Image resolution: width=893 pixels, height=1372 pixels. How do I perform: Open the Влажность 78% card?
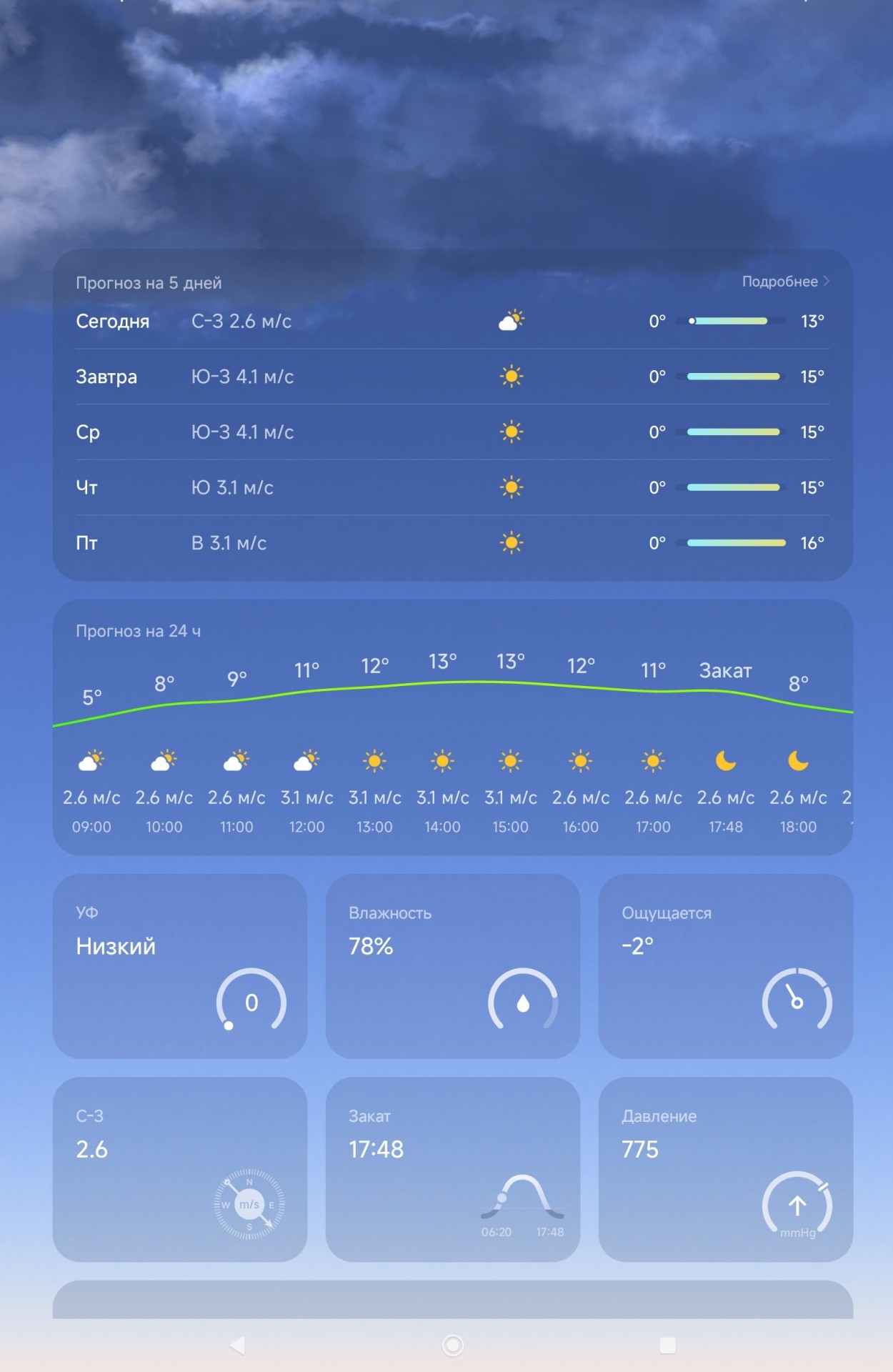pos(453,966)
